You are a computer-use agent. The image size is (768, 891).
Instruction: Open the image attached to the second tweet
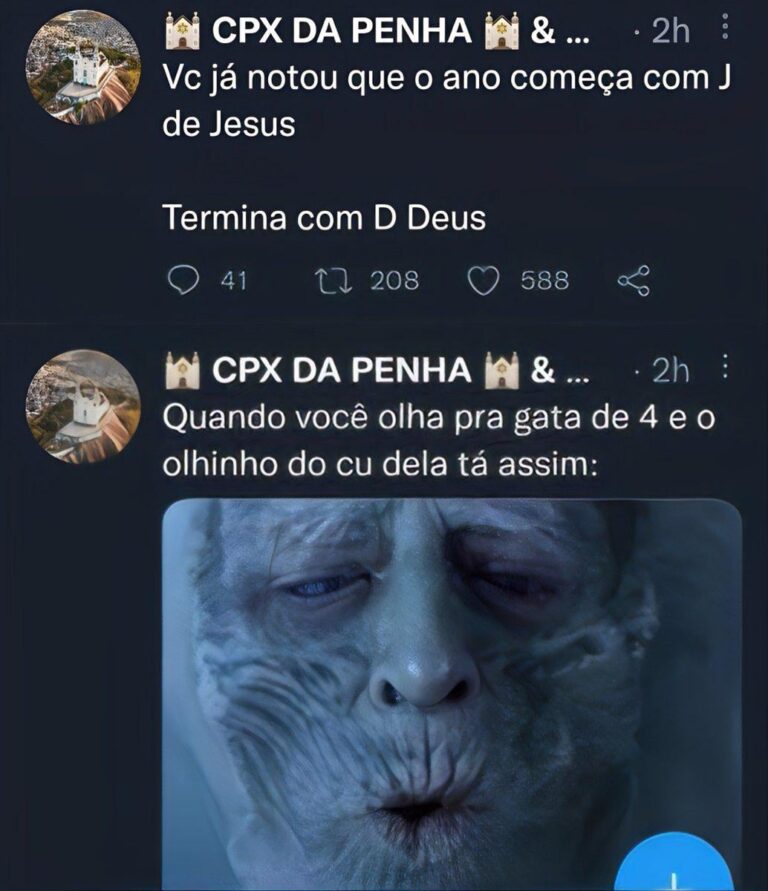450,690
